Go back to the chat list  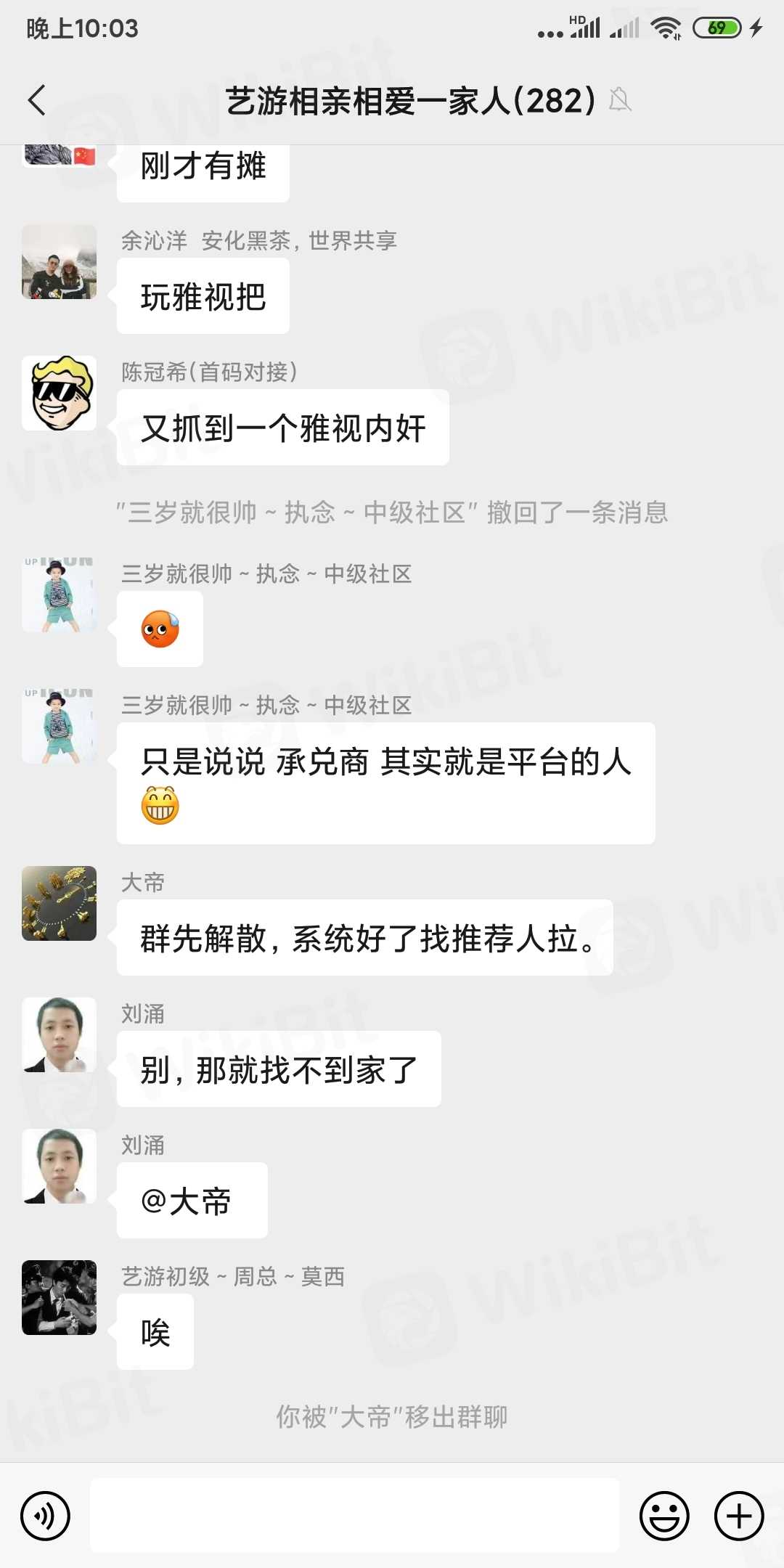click(x=36, y=100)
